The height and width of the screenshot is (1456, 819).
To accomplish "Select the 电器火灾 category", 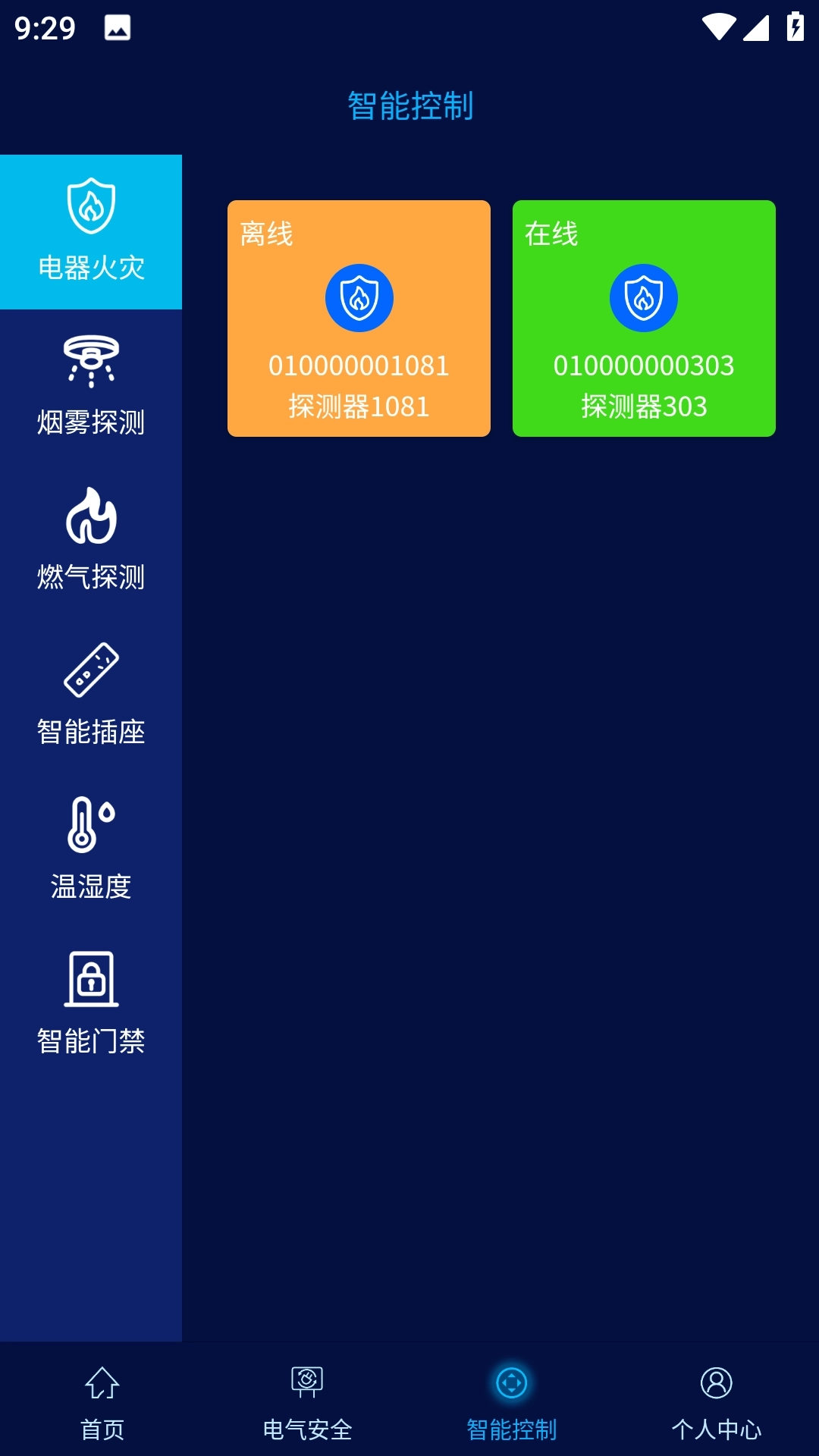I will 91,231.
